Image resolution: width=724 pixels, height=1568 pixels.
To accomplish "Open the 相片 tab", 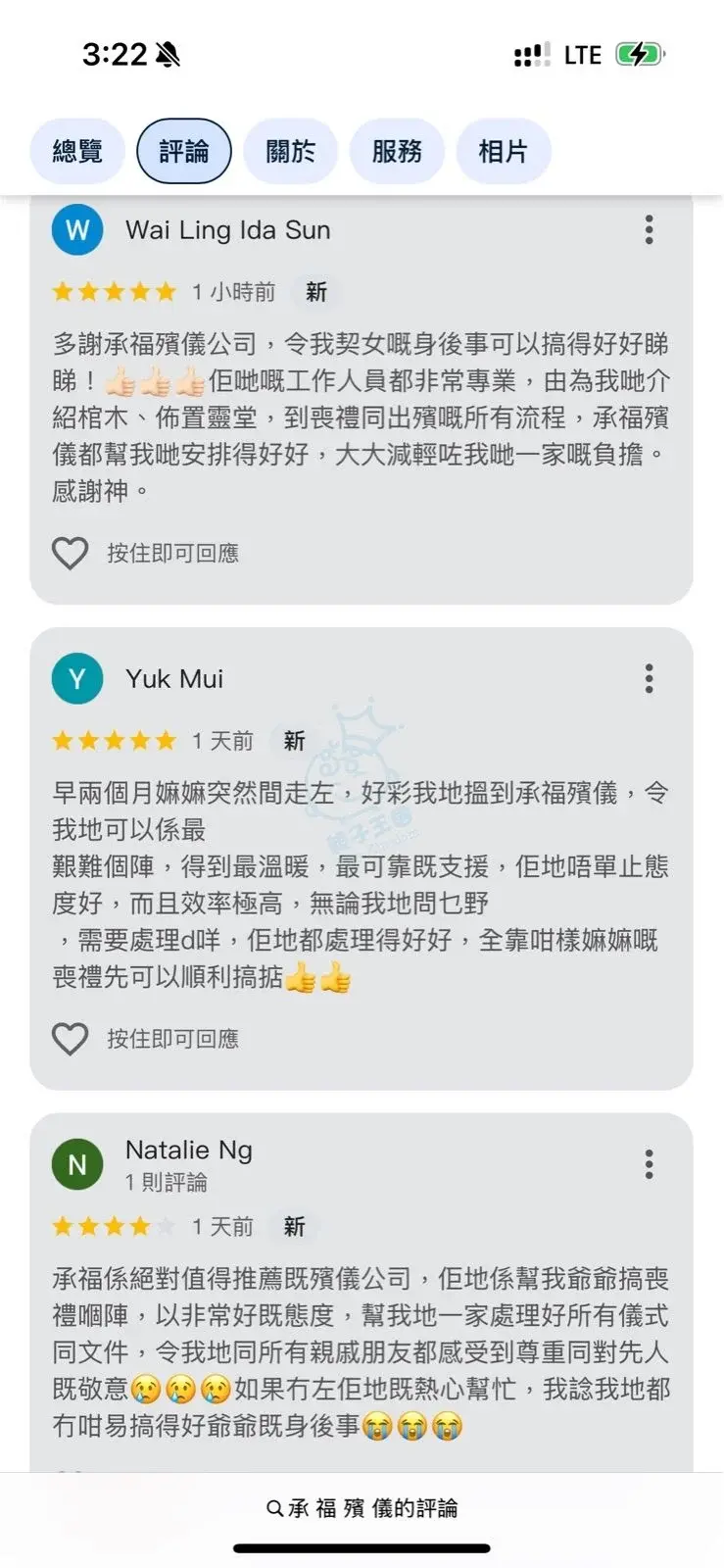I will coord(504,151).
